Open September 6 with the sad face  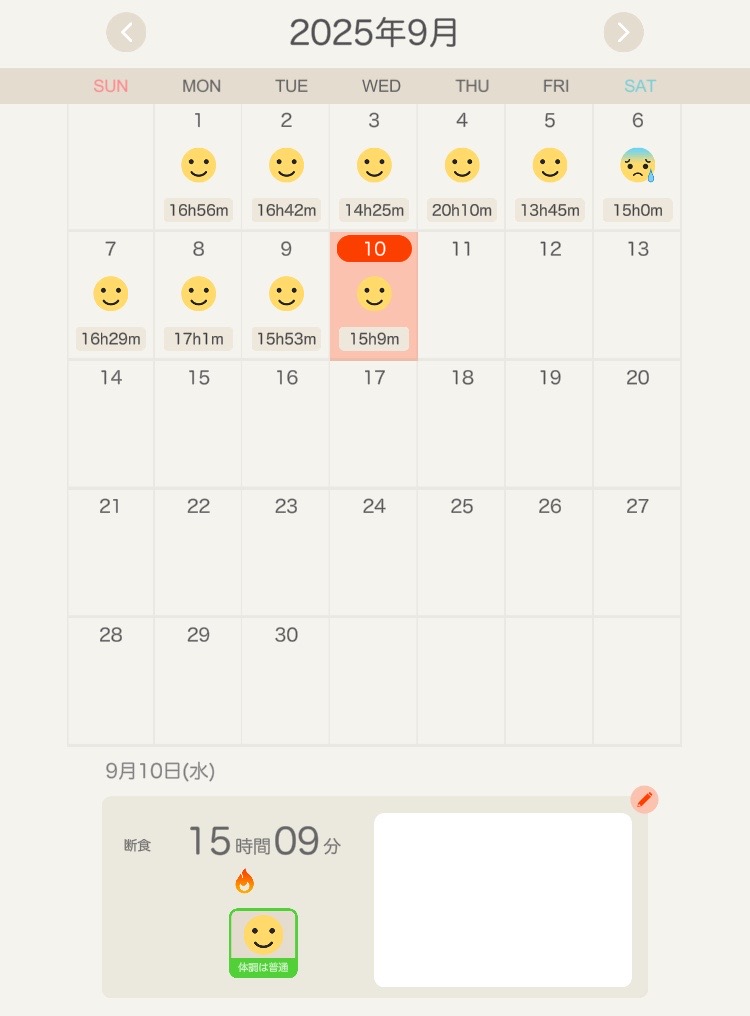point(637,167)
